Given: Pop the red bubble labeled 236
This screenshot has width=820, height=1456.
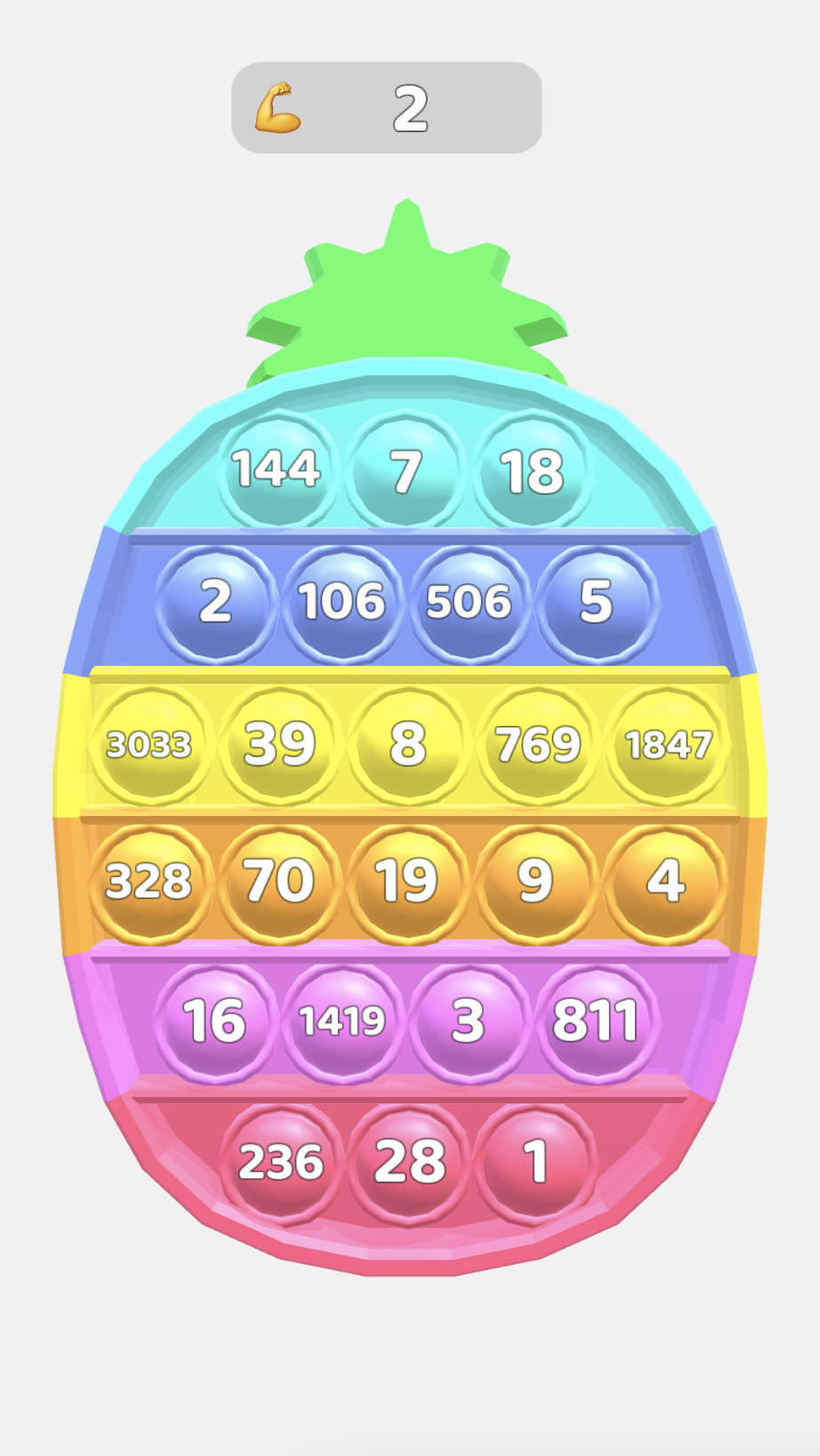Looking at the screenshot, I should 280,1157.
